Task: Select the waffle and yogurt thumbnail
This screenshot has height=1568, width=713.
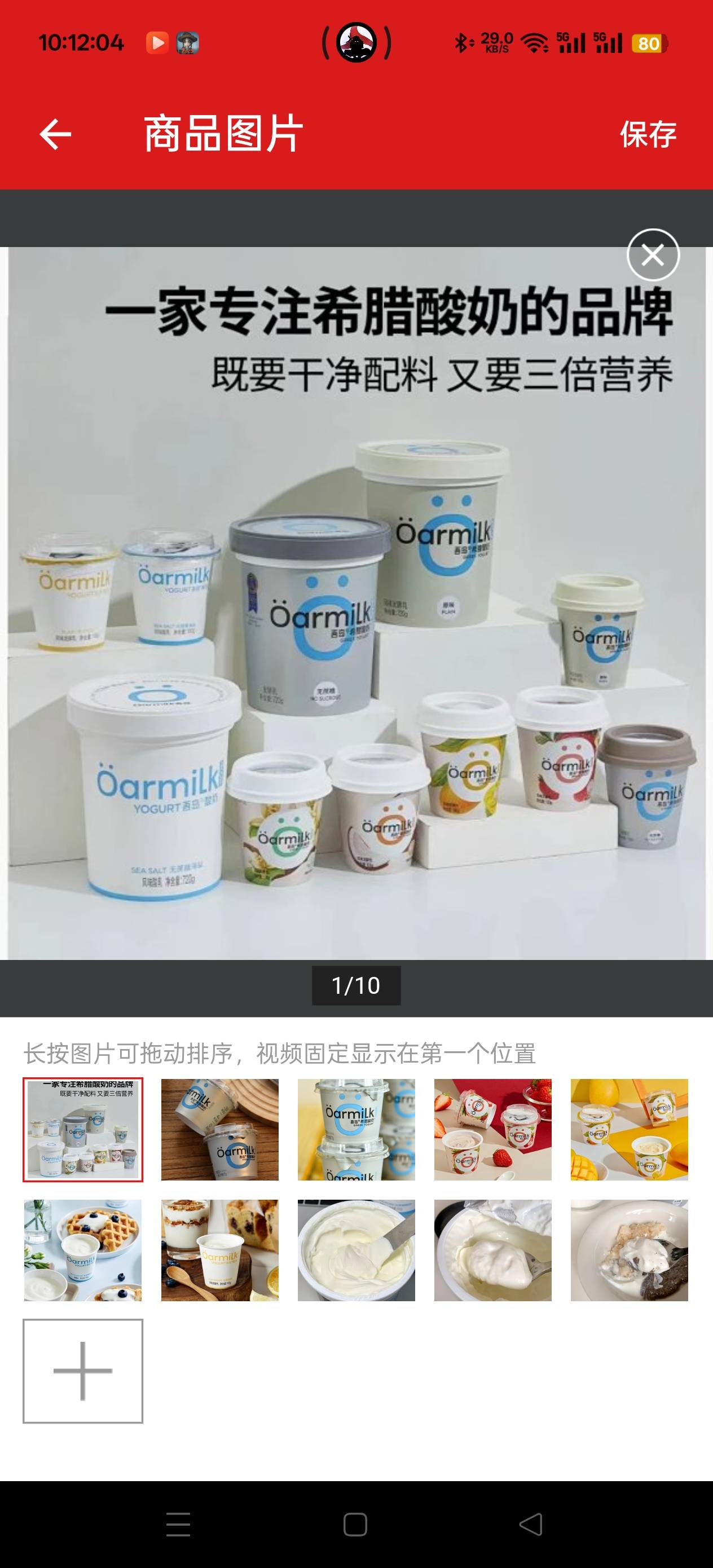Action: [x=83, y=1250]
